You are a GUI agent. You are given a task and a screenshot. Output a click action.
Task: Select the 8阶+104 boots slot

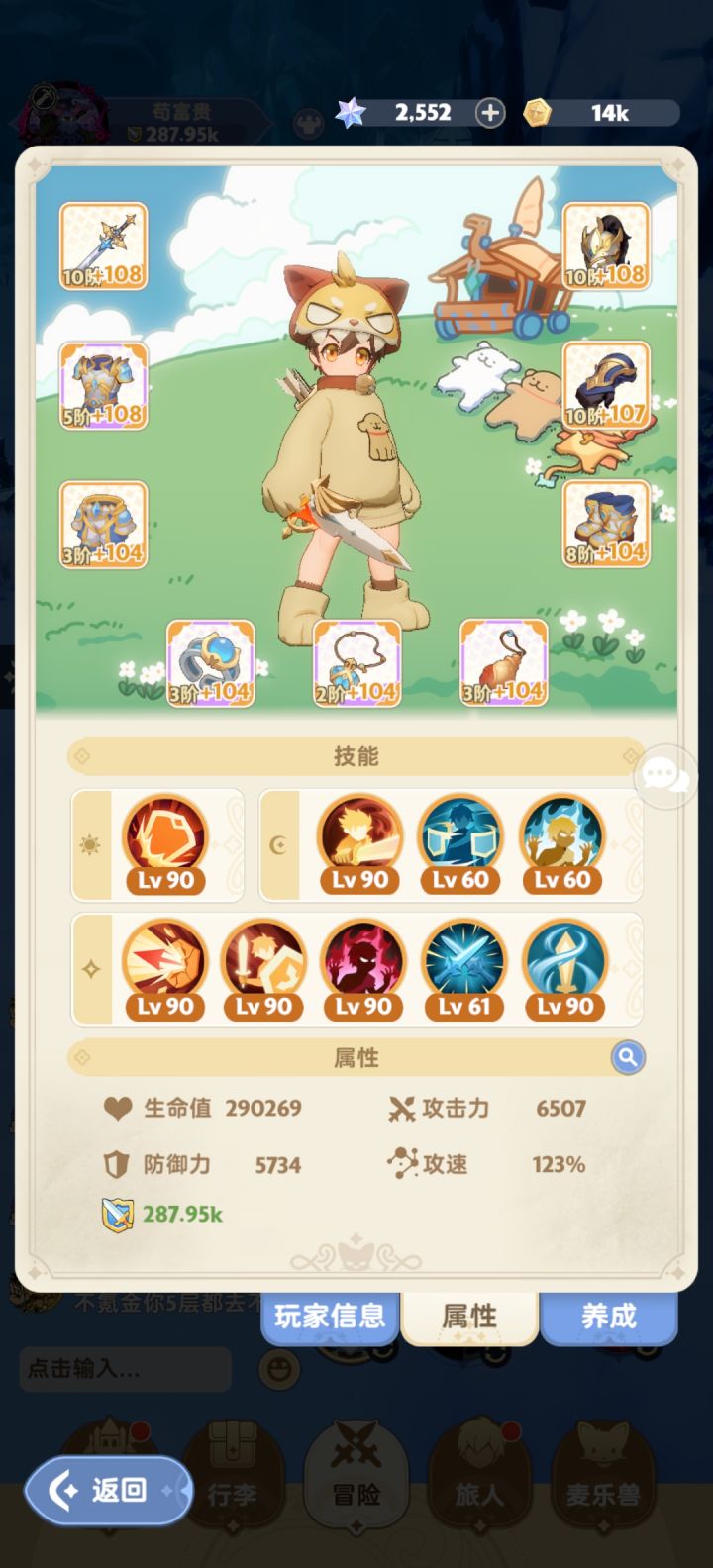(606, 523)
